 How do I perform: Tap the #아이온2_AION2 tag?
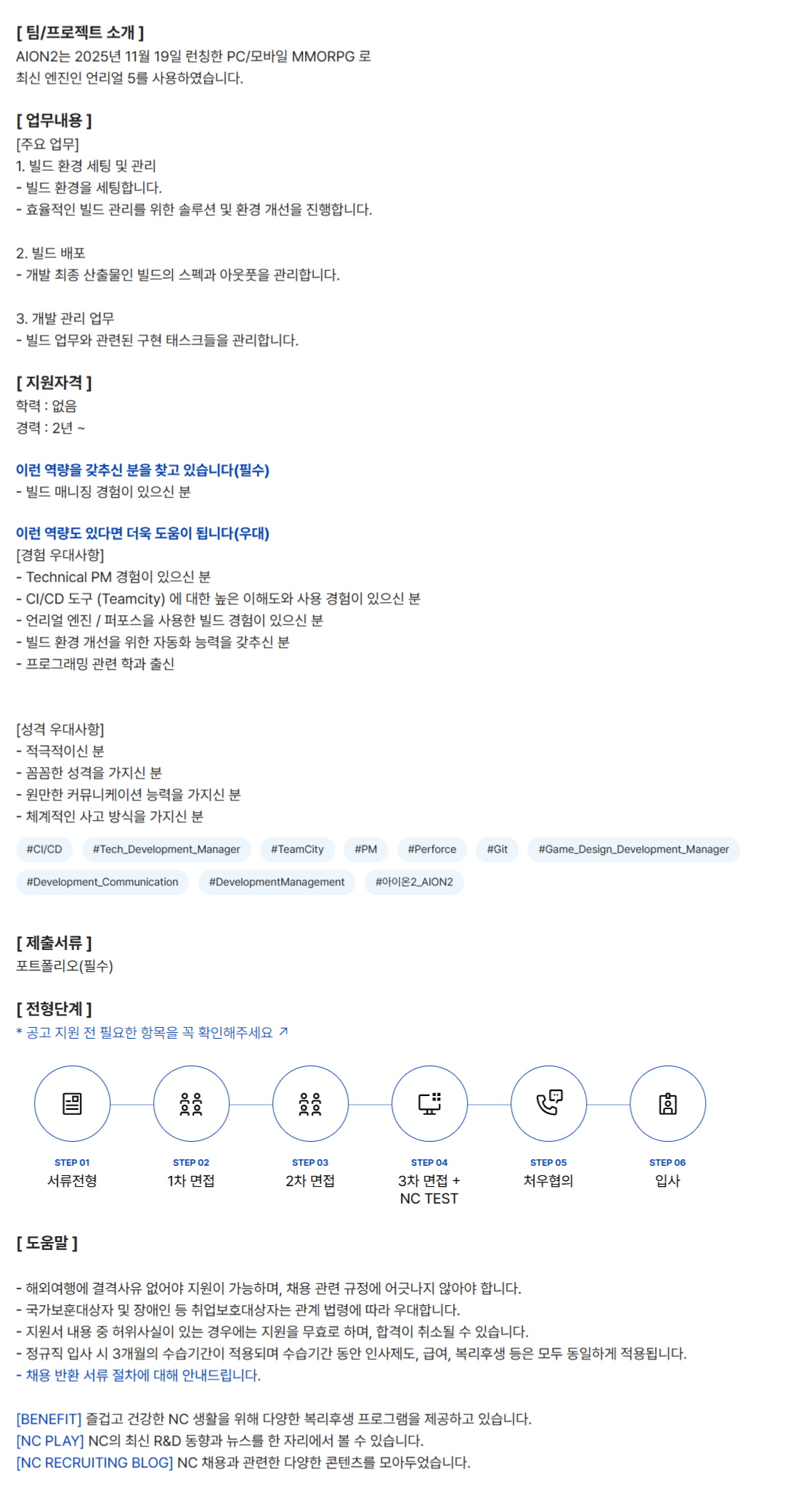tap(414, 882)
